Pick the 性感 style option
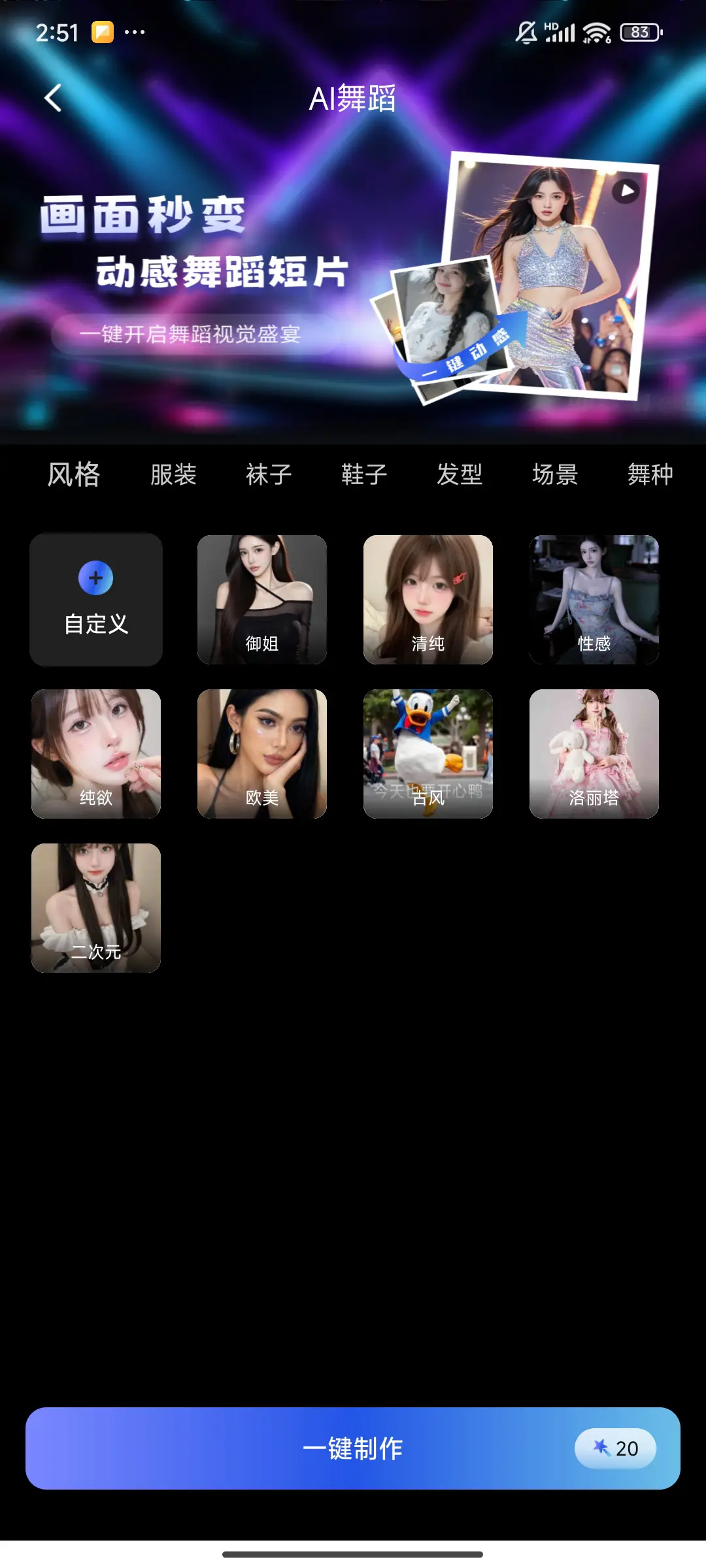706x1568 pixels. pyautogui.click(x=594, y=600)
